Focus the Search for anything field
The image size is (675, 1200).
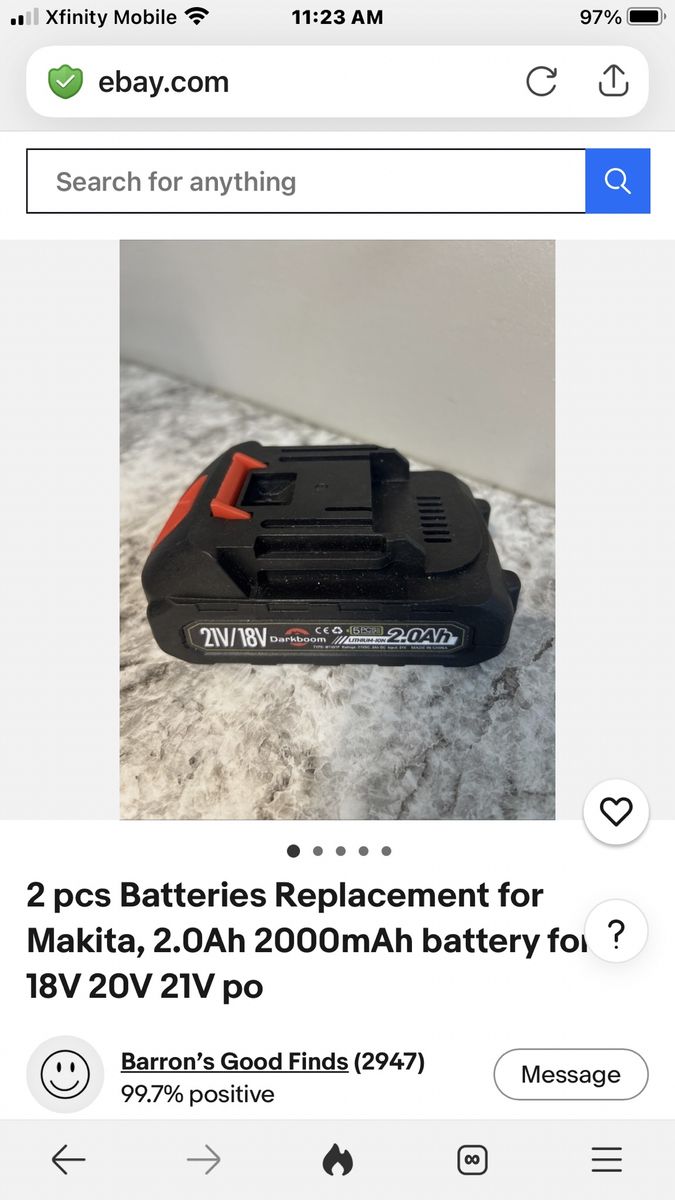(305, 181)
